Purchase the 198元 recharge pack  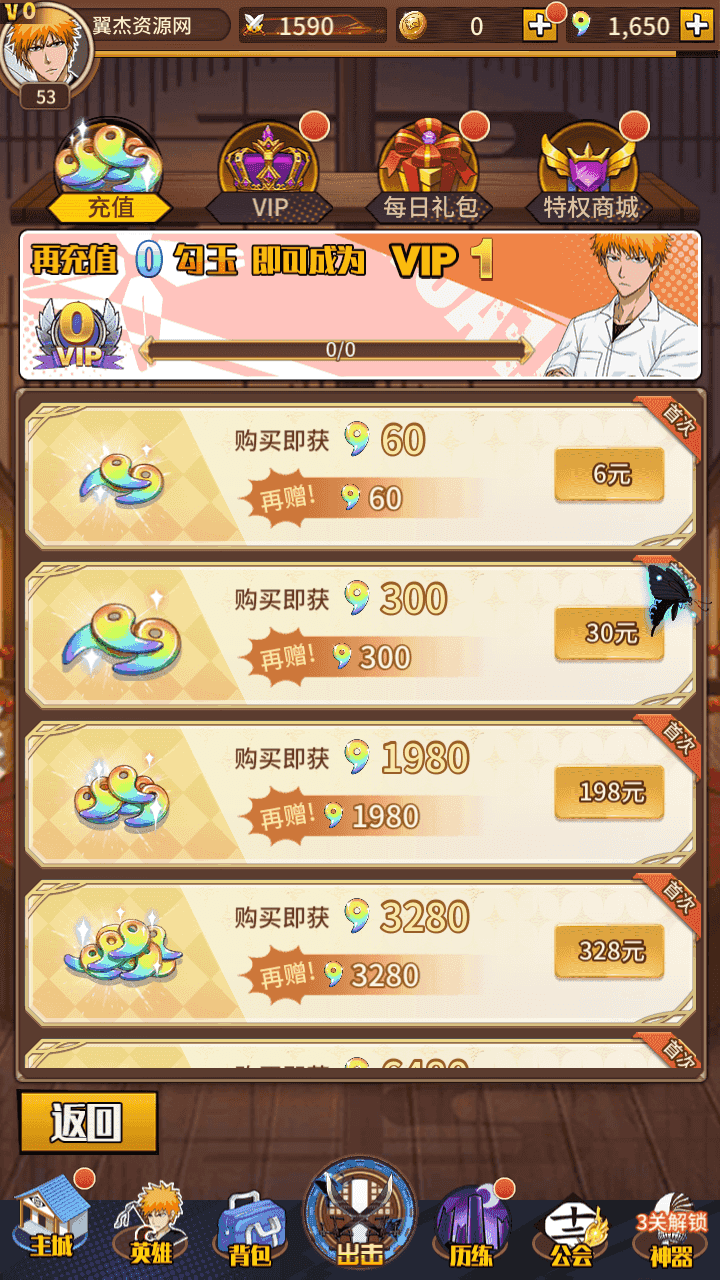[609, 792]
